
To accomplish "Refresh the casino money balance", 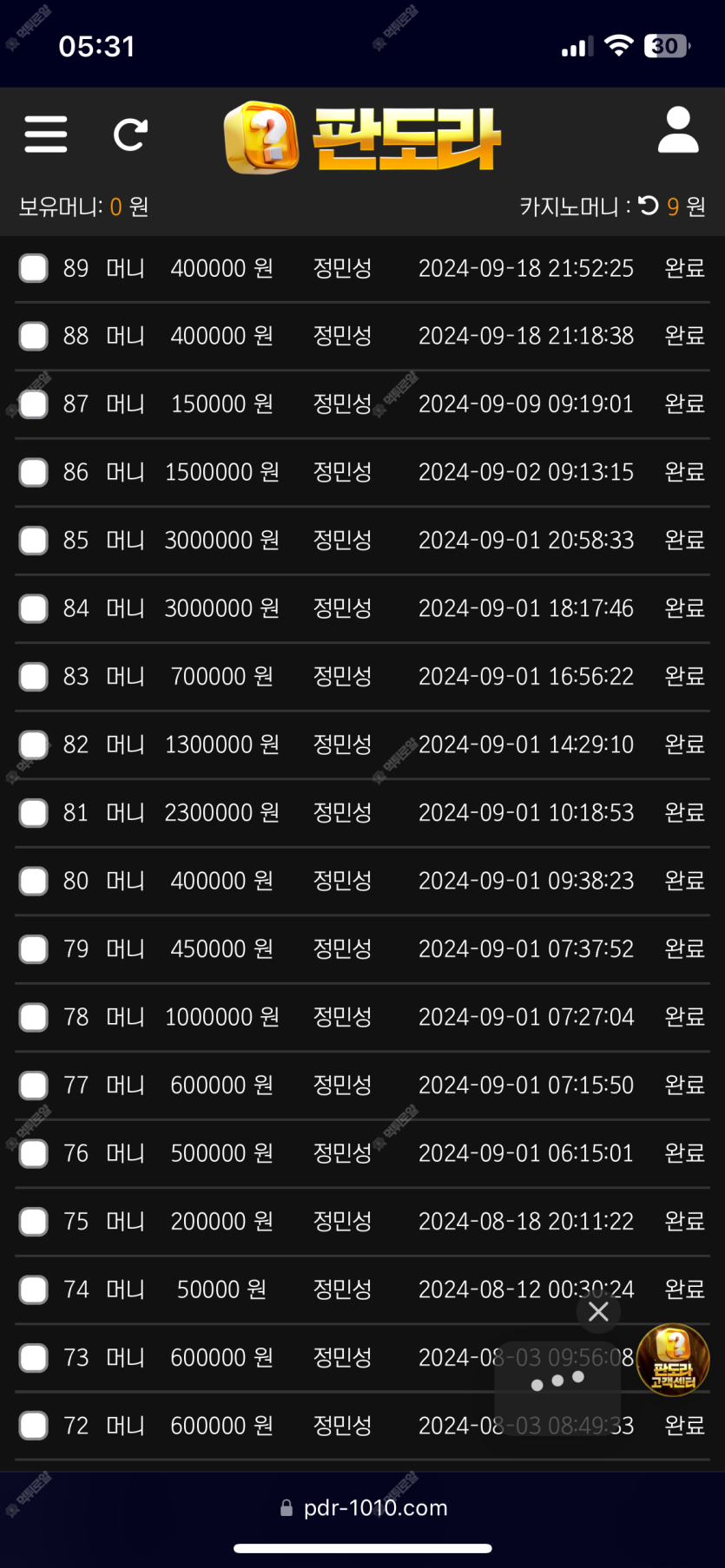I will (x=649, y=206).
